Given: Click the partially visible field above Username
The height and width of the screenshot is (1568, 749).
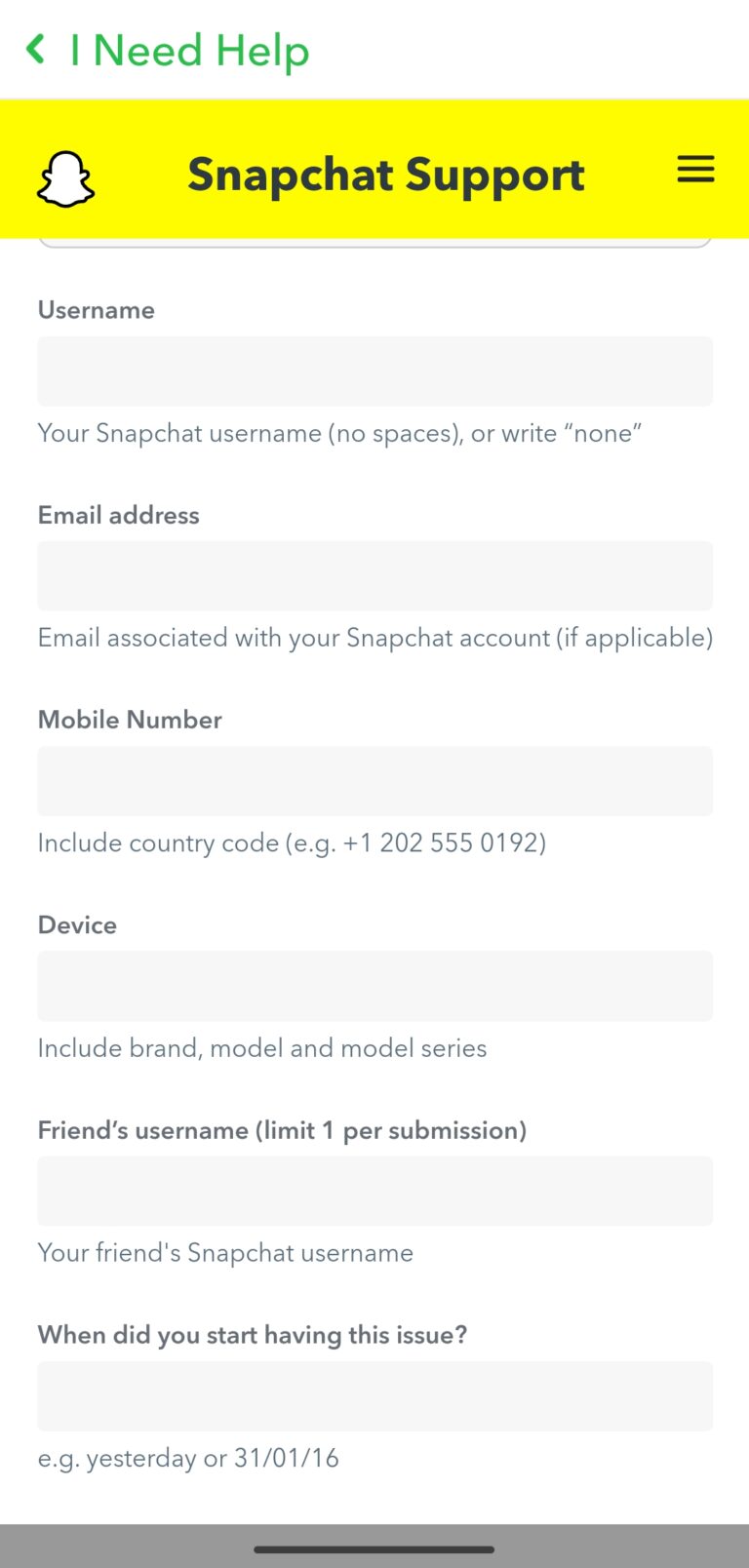Looking at the screenshot, I should (374, 242).
